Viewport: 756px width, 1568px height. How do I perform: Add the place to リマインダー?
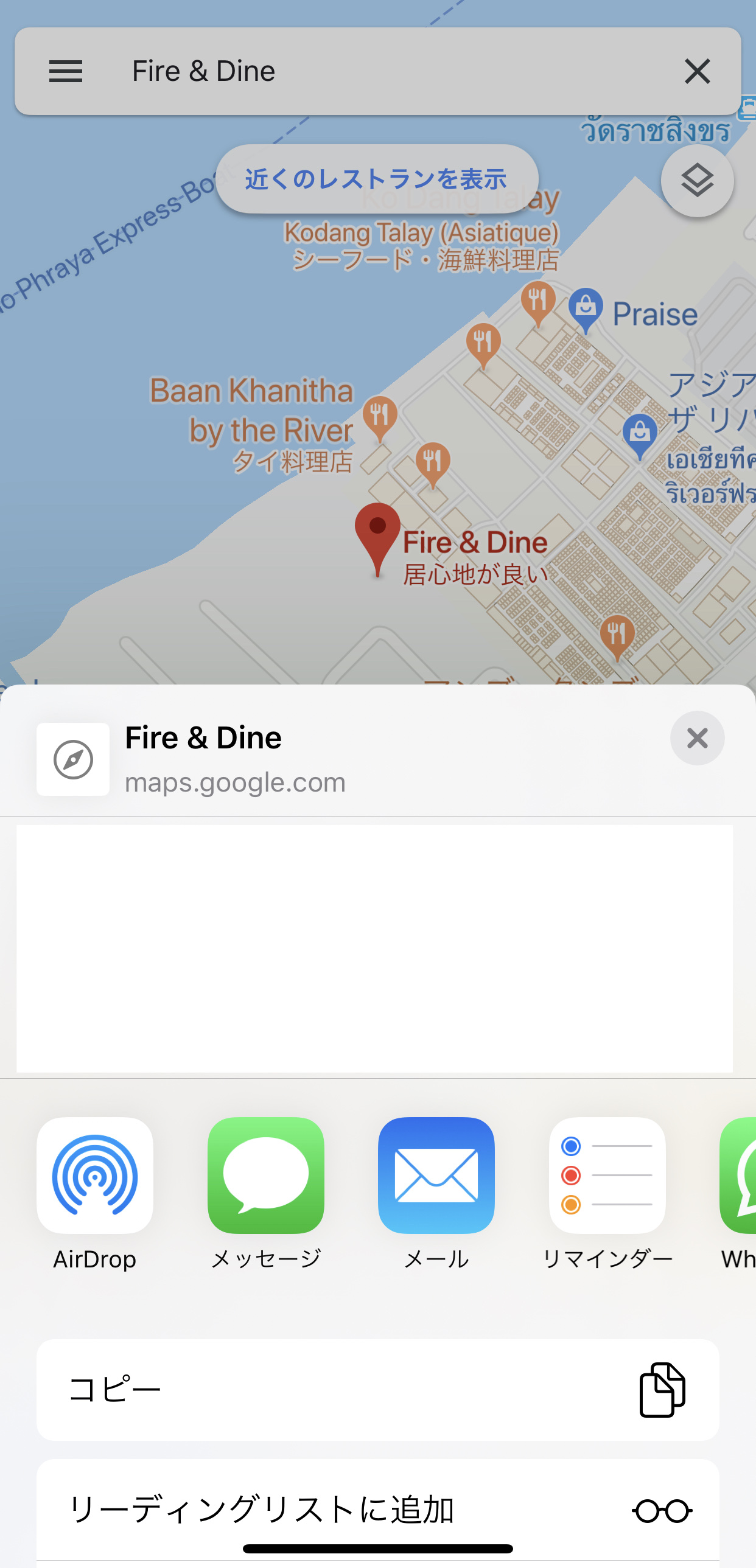[x=607, y=1176]
